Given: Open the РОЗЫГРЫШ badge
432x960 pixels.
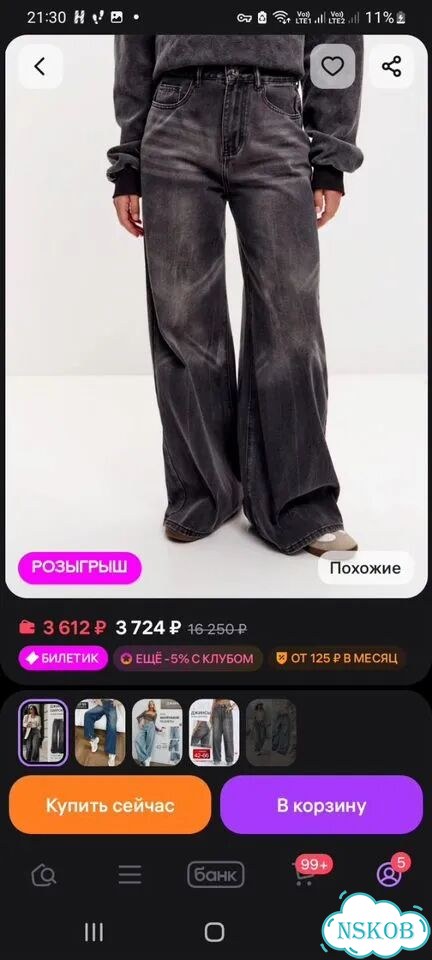Looking at the screenshot, I should click(80, 568).
